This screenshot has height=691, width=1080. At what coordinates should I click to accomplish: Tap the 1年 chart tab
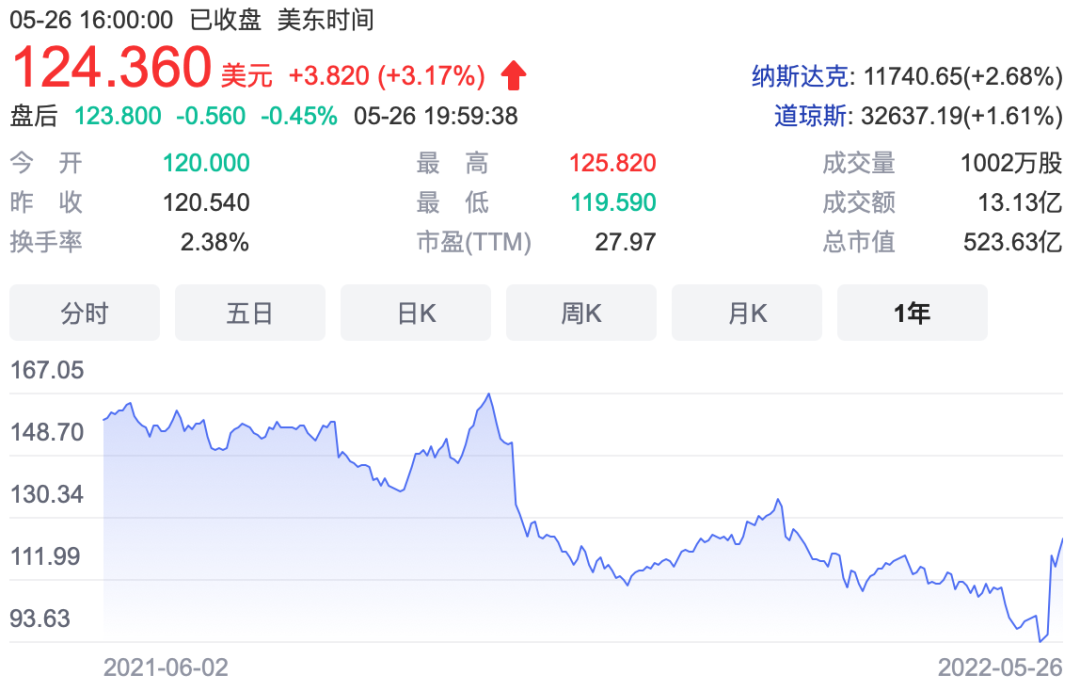pos(912,313)
